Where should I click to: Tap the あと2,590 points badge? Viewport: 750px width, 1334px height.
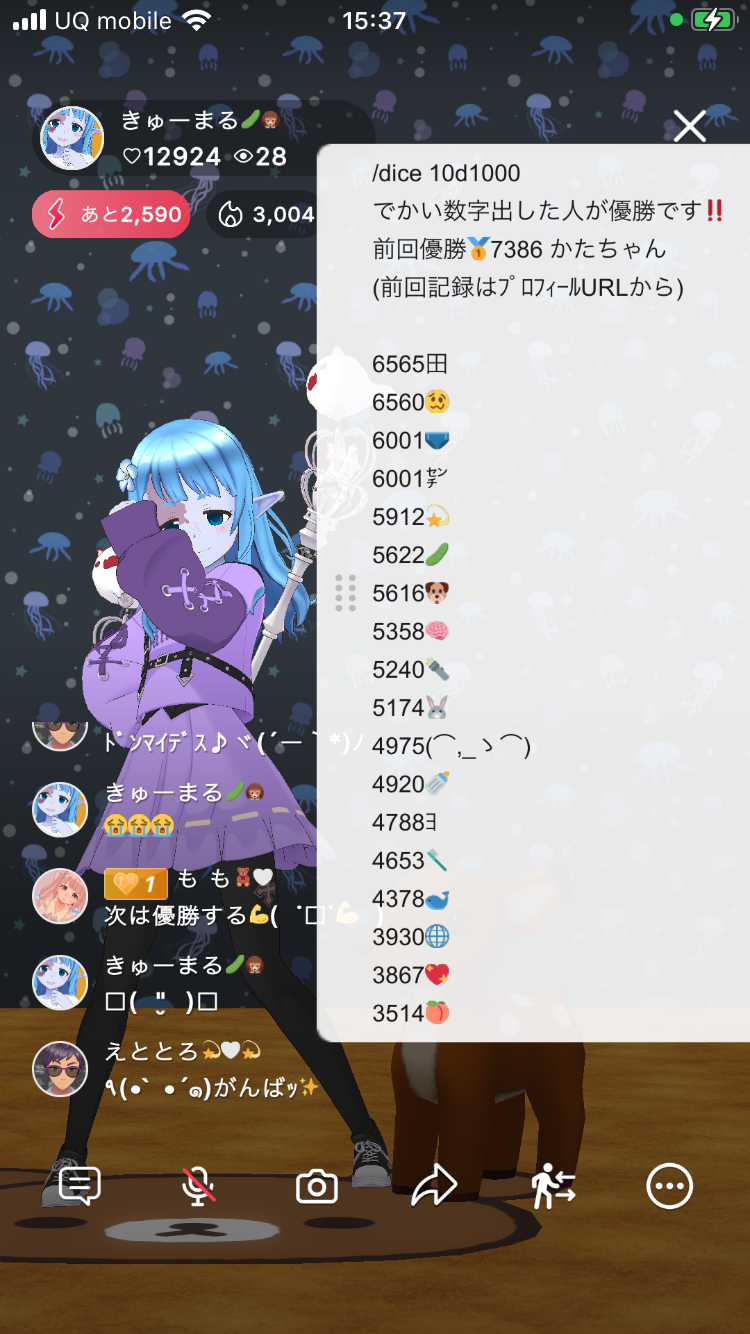point(111,214)
